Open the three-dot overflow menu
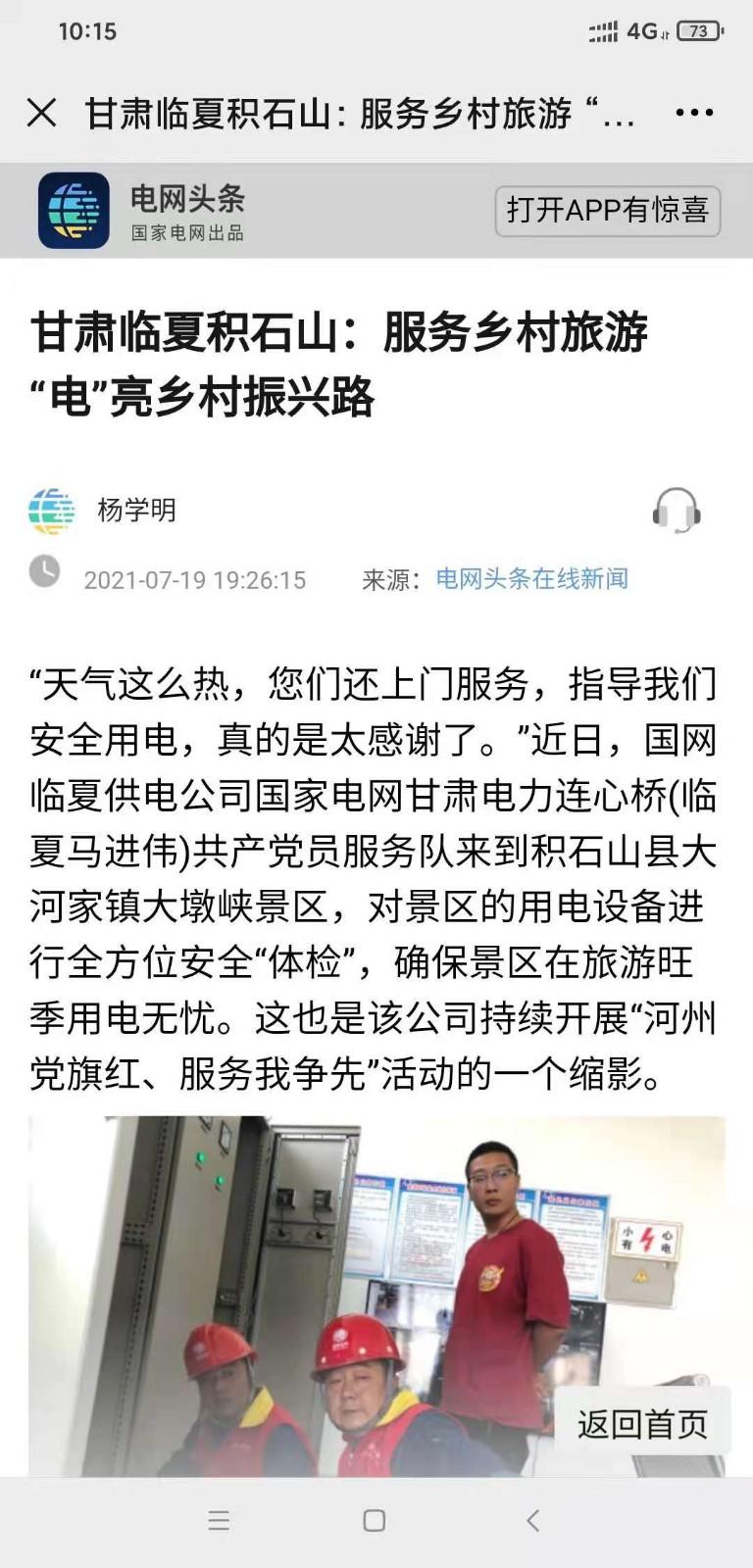This screenshot has height=1568, width=753. point(694,113)
